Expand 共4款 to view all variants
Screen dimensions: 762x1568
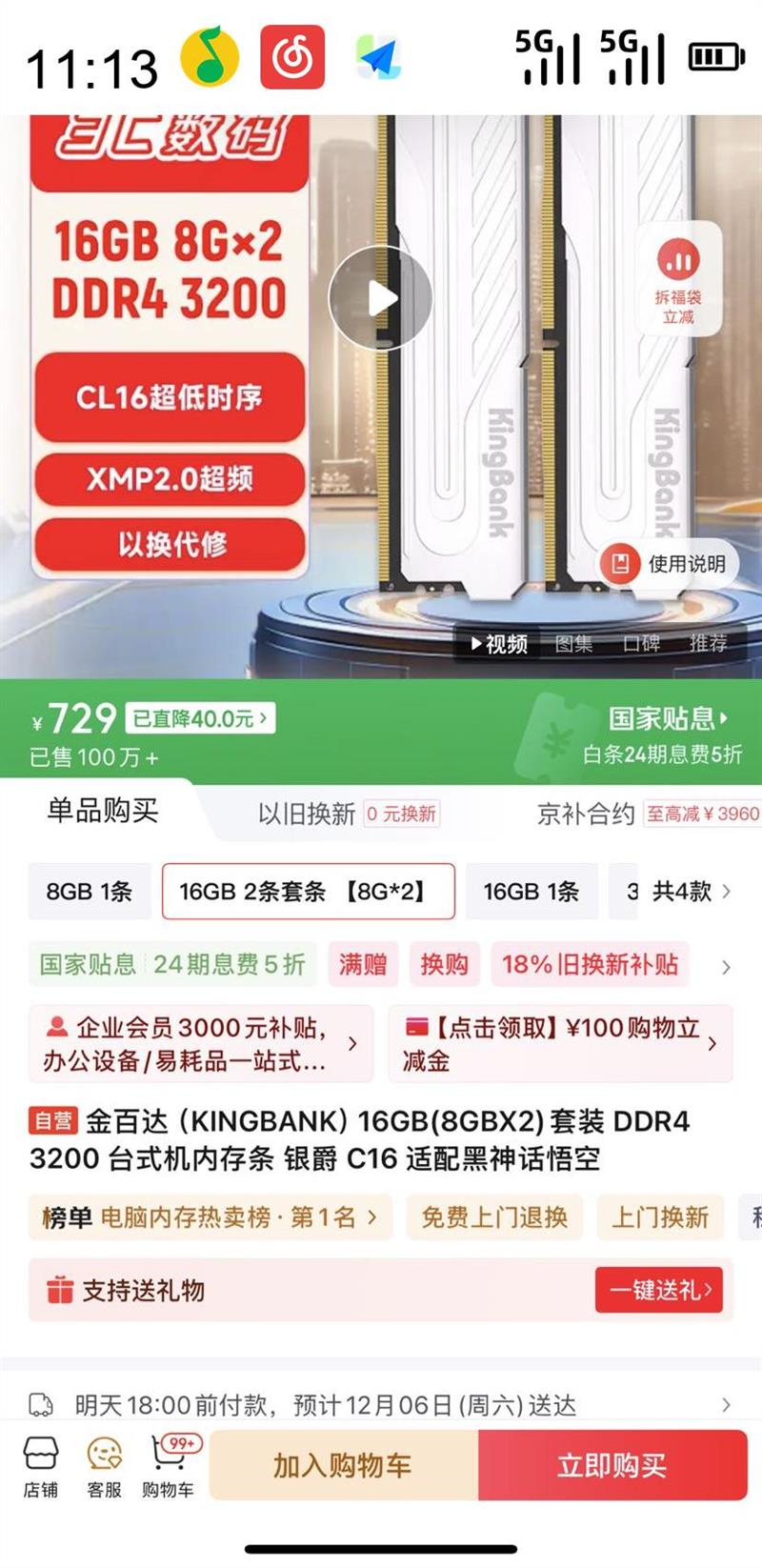pos(689,892)
